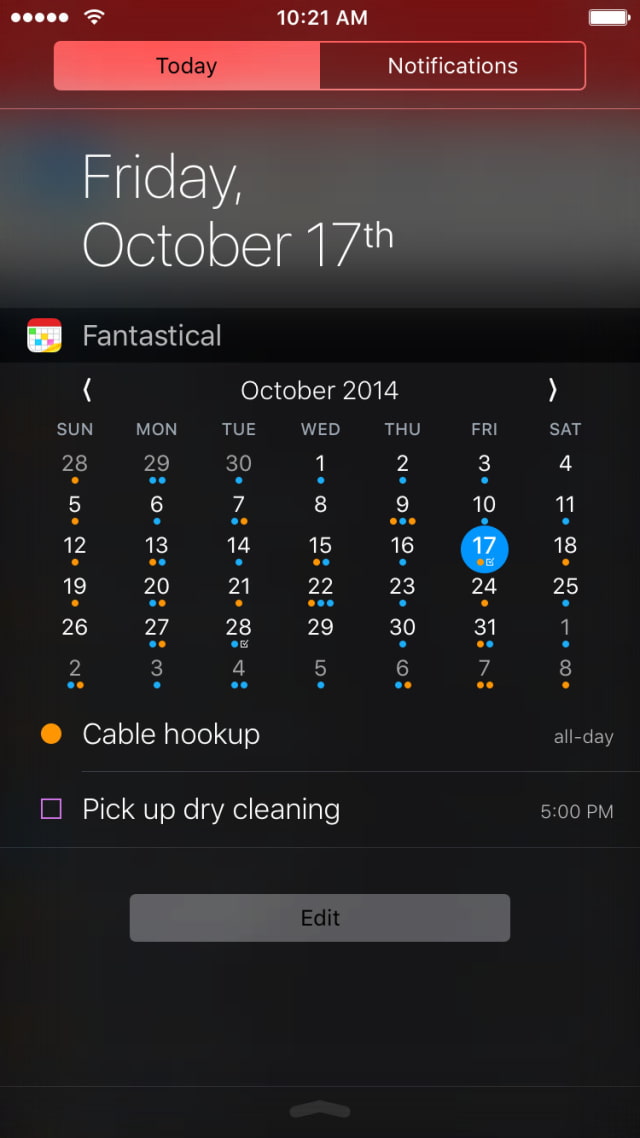Viewport: 640px width, 1138px height.
Task: Open the Cable hookup event
Action: point(171,734)
